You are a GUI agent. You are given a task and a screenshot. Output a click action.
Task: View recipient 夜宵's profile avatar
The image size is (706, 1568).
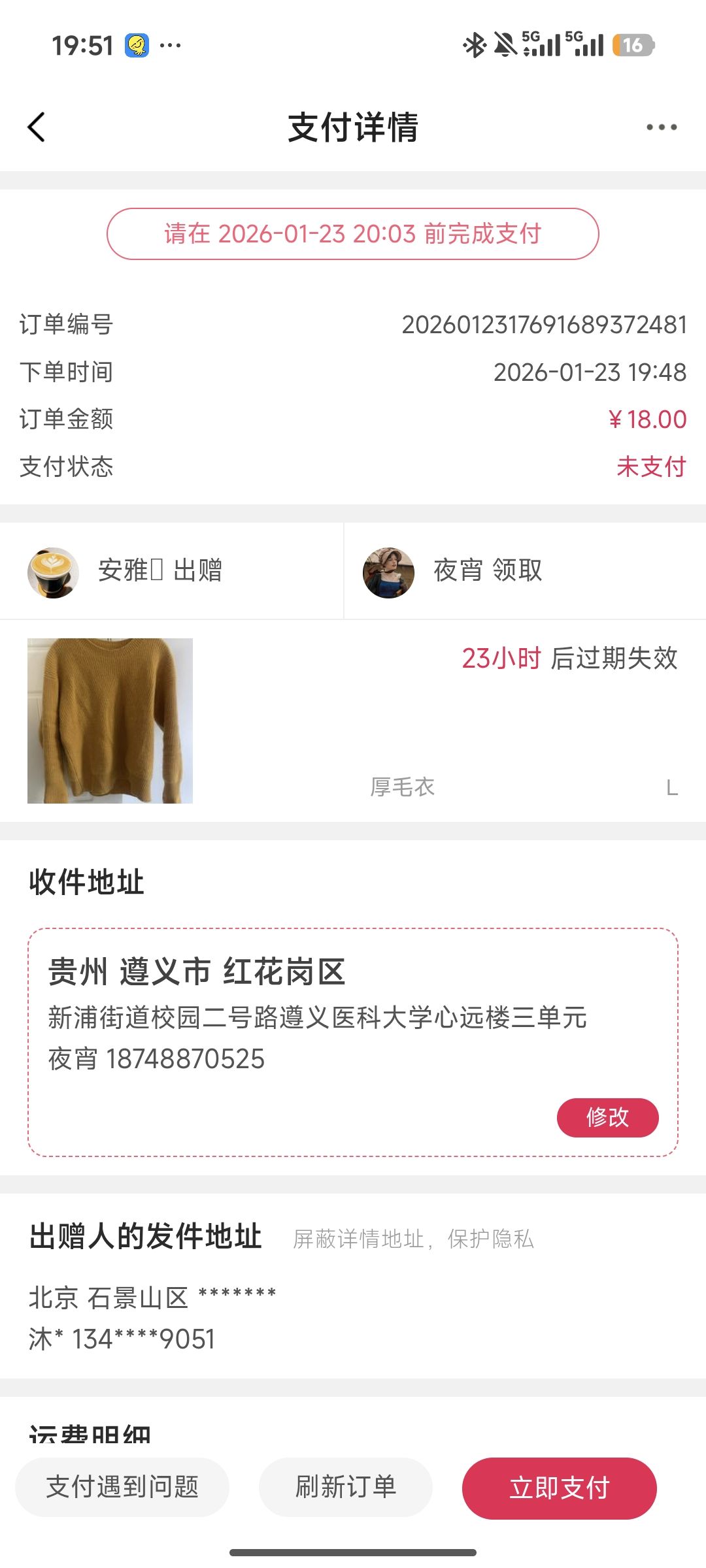pos(388,572)
